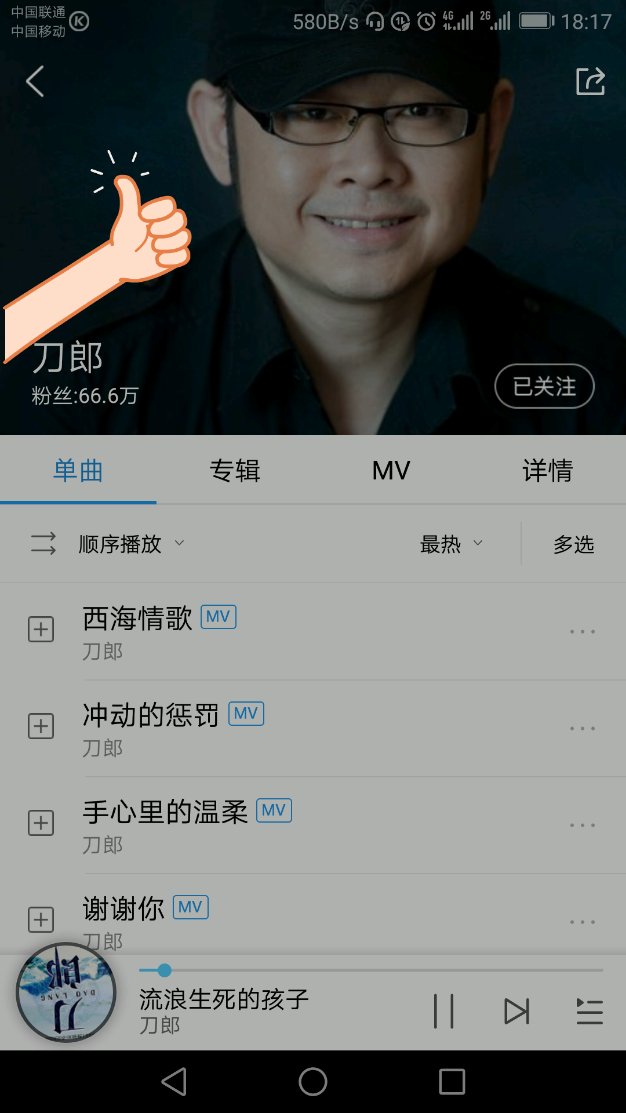Open more options for 西海情歌
Image resolution: width=626 pixels, height=1113 pixels.
tap(582, 631)
